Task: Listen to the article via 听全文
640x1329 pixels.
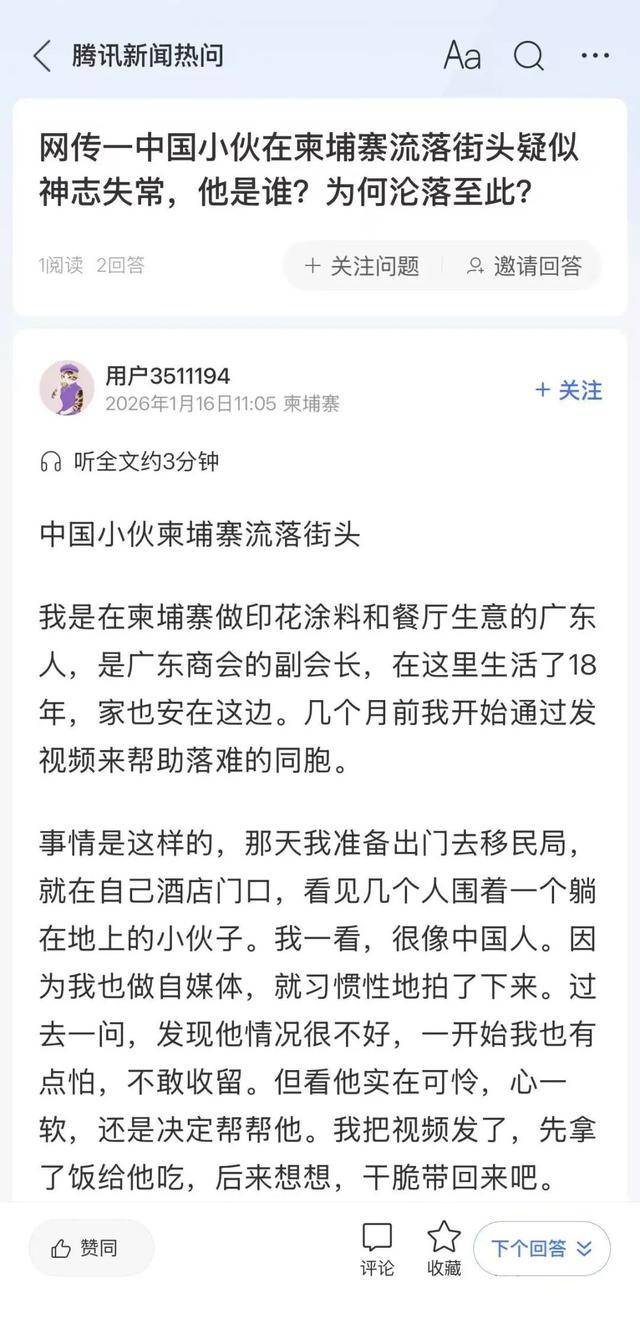Action: coord(129,461)
